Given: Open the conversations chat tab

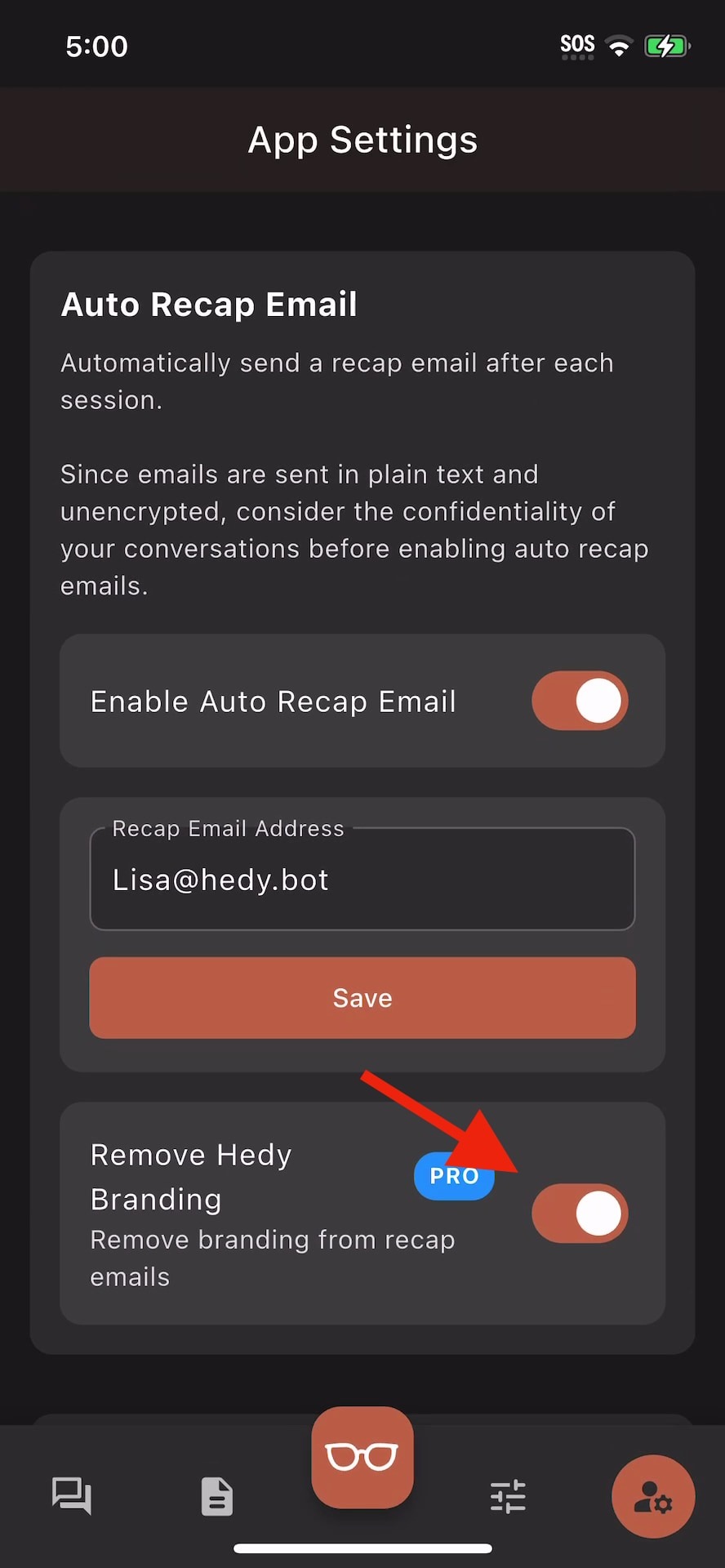Looking at the screenshot, I should pyautogui.click(x=72, y=1496).
